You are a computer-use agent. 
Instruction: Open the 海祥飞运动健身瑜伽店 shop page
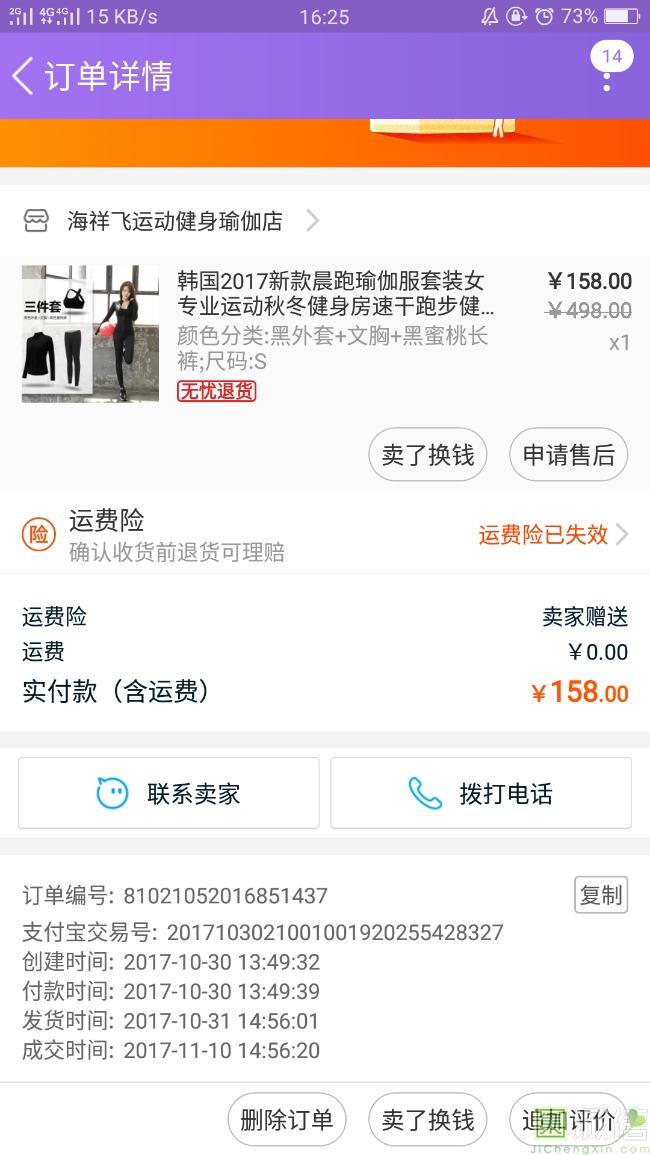pyautogui.click(x=175, y=221)
